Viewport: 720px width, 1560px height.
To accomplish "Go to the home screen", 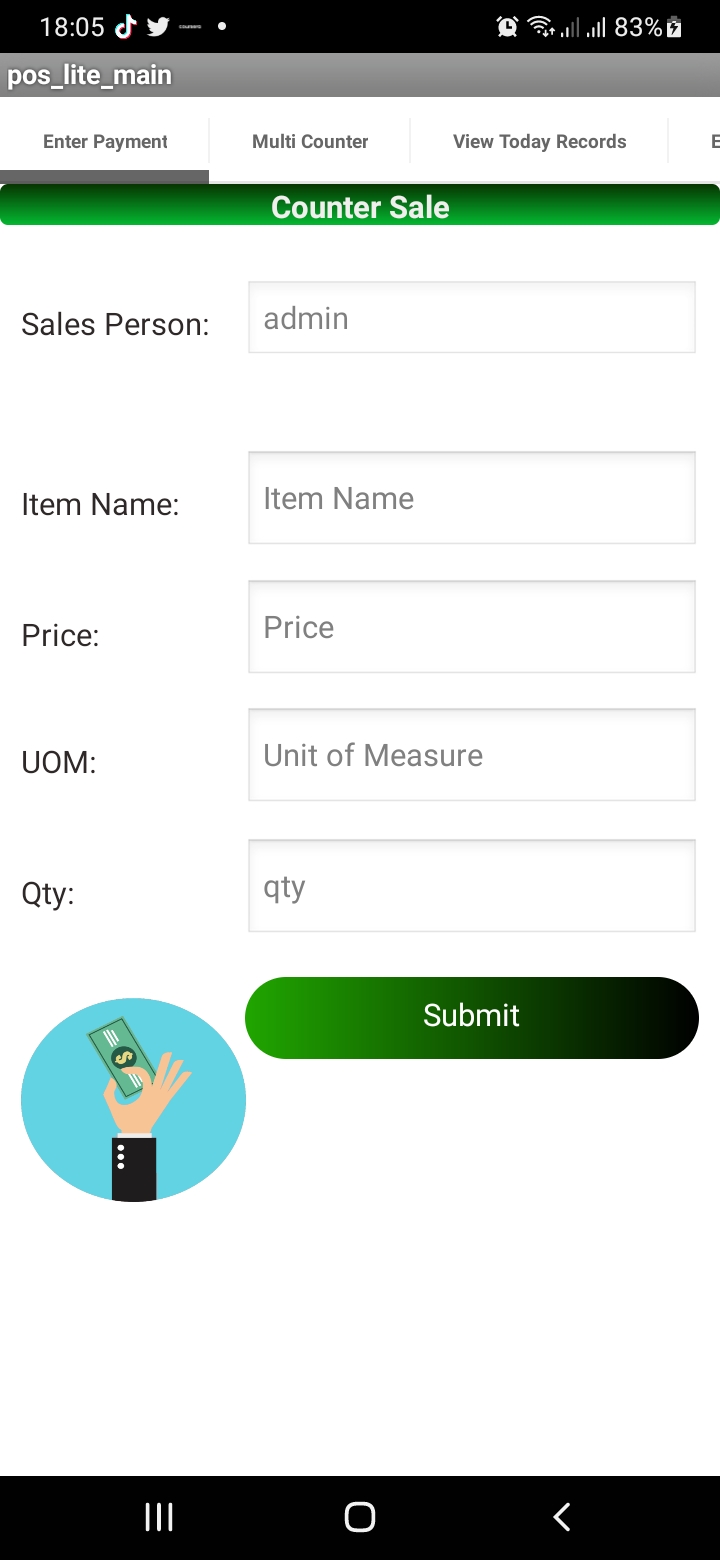I will point(360,1516).
